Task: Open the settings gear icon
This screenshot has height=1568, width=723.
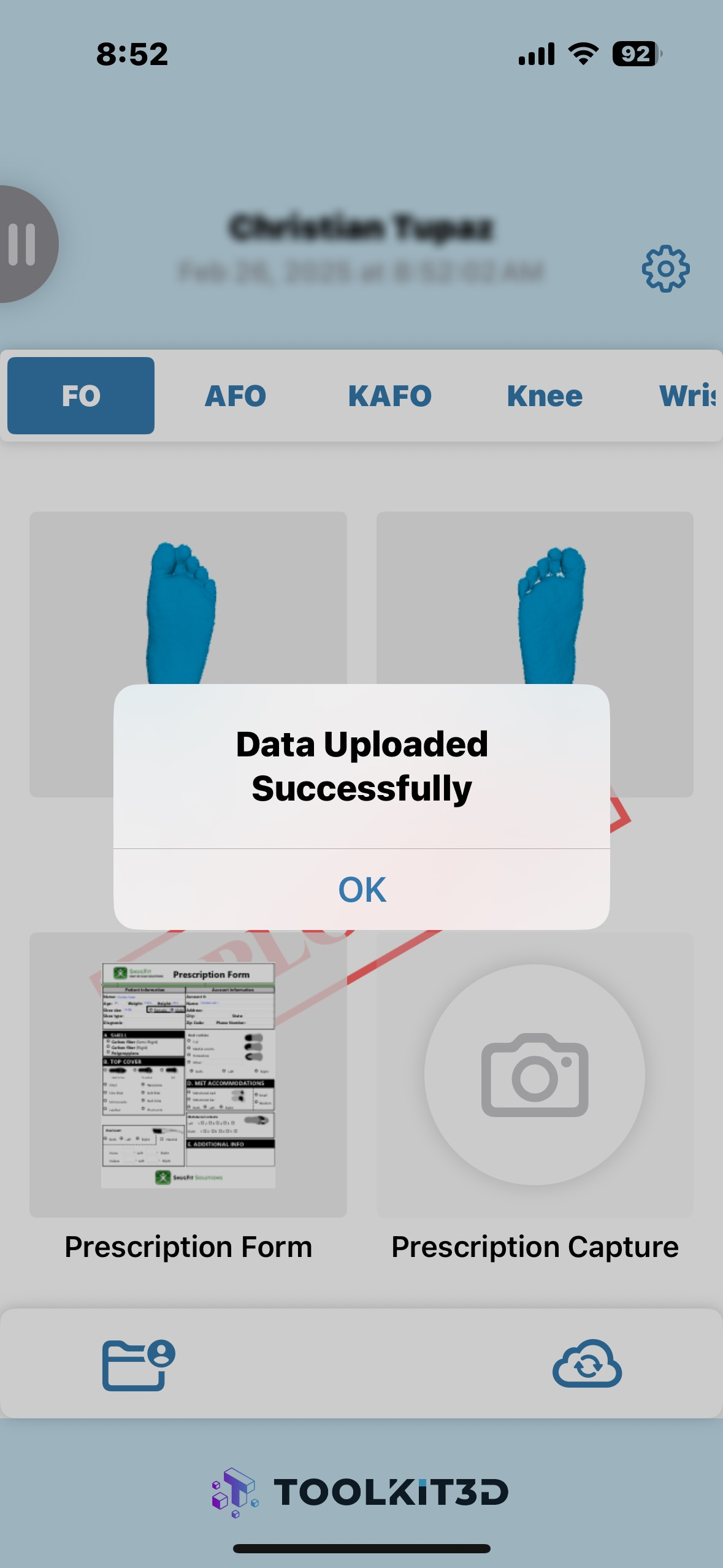Action: point(665,269)
